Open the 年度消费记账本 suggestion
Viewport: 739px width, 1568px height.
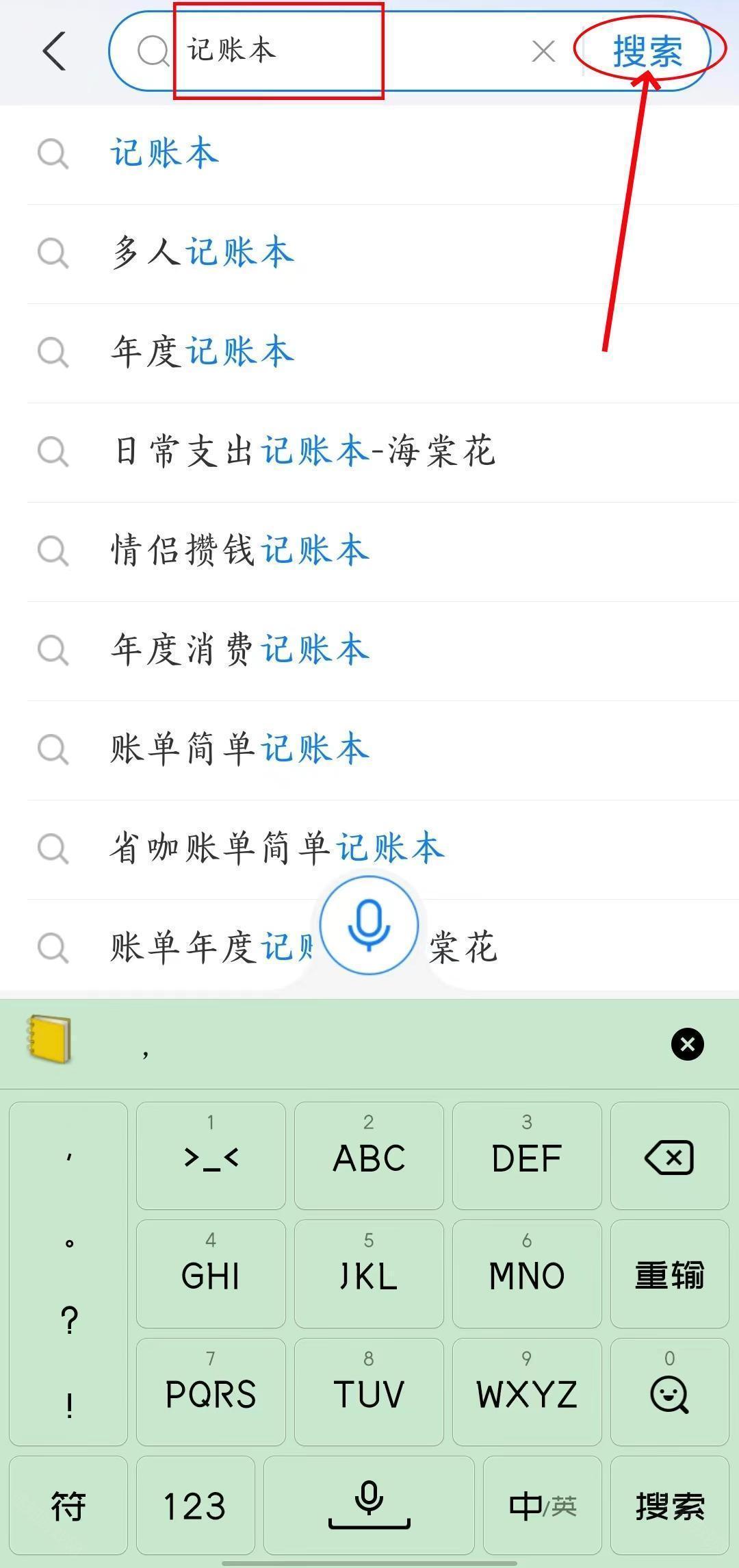coord(239,650)
